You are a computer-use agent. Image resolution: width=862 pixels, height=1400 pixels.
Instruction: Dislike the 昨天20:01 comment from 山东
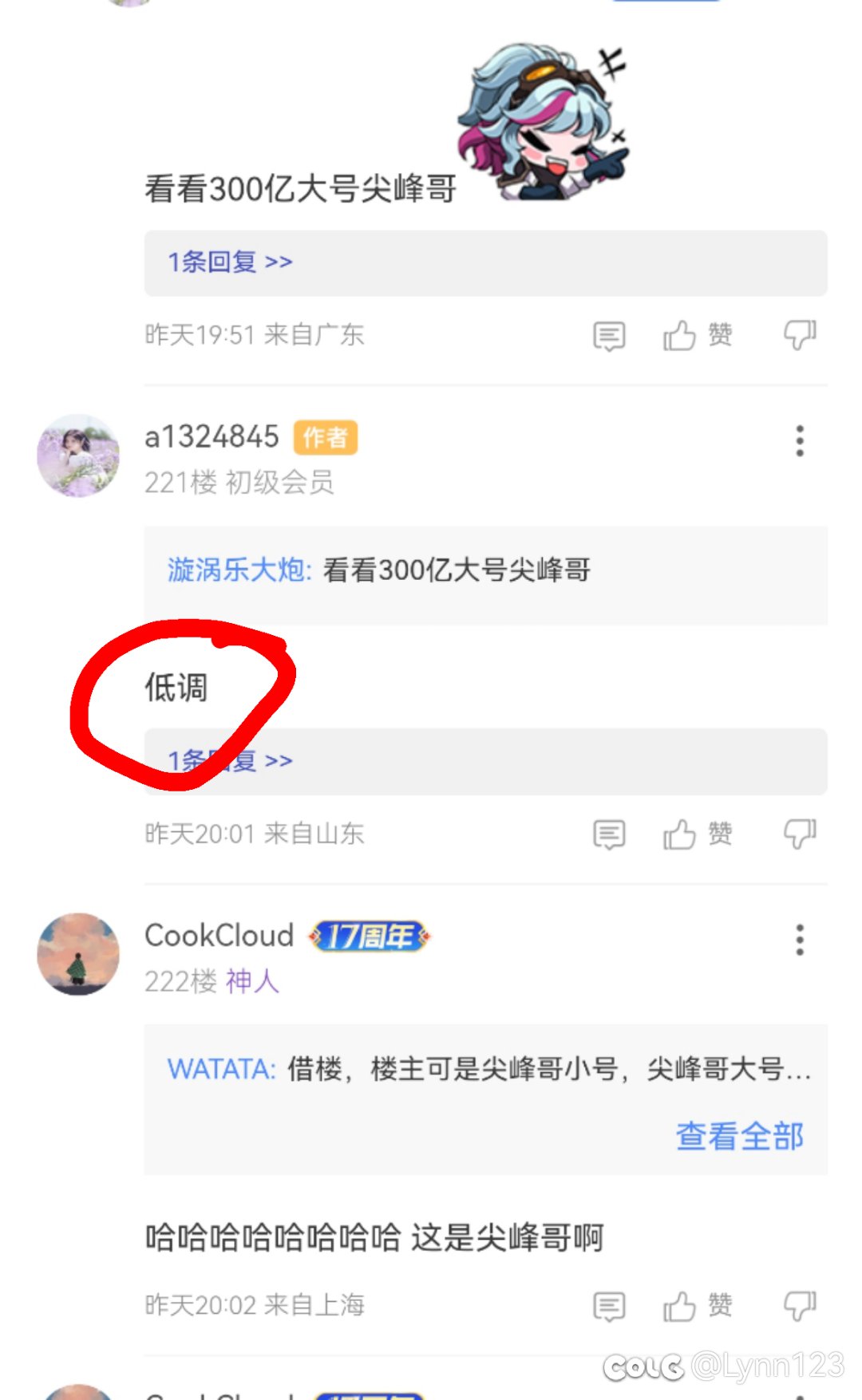(800, 834)
